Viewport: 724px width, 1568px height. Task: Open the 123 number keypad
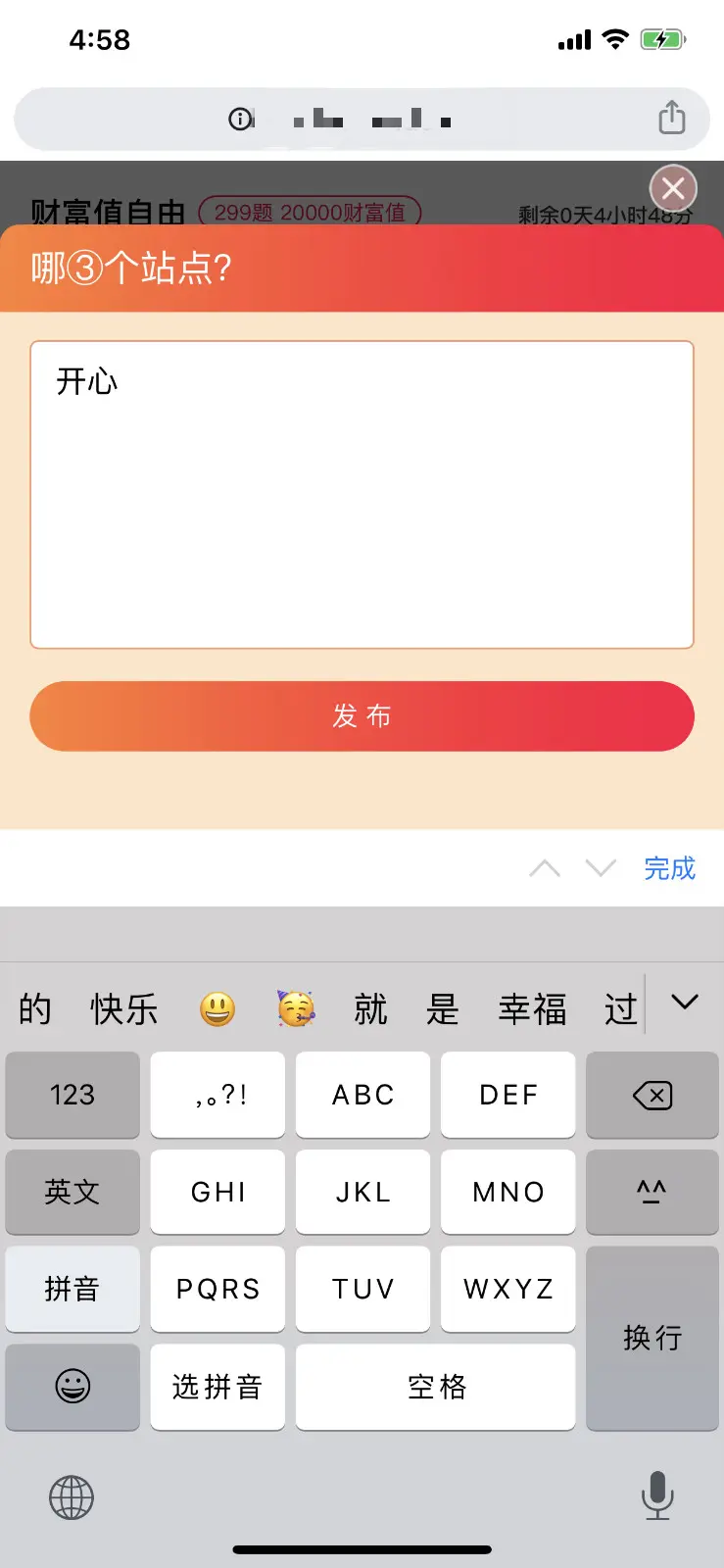point(72,1095)
